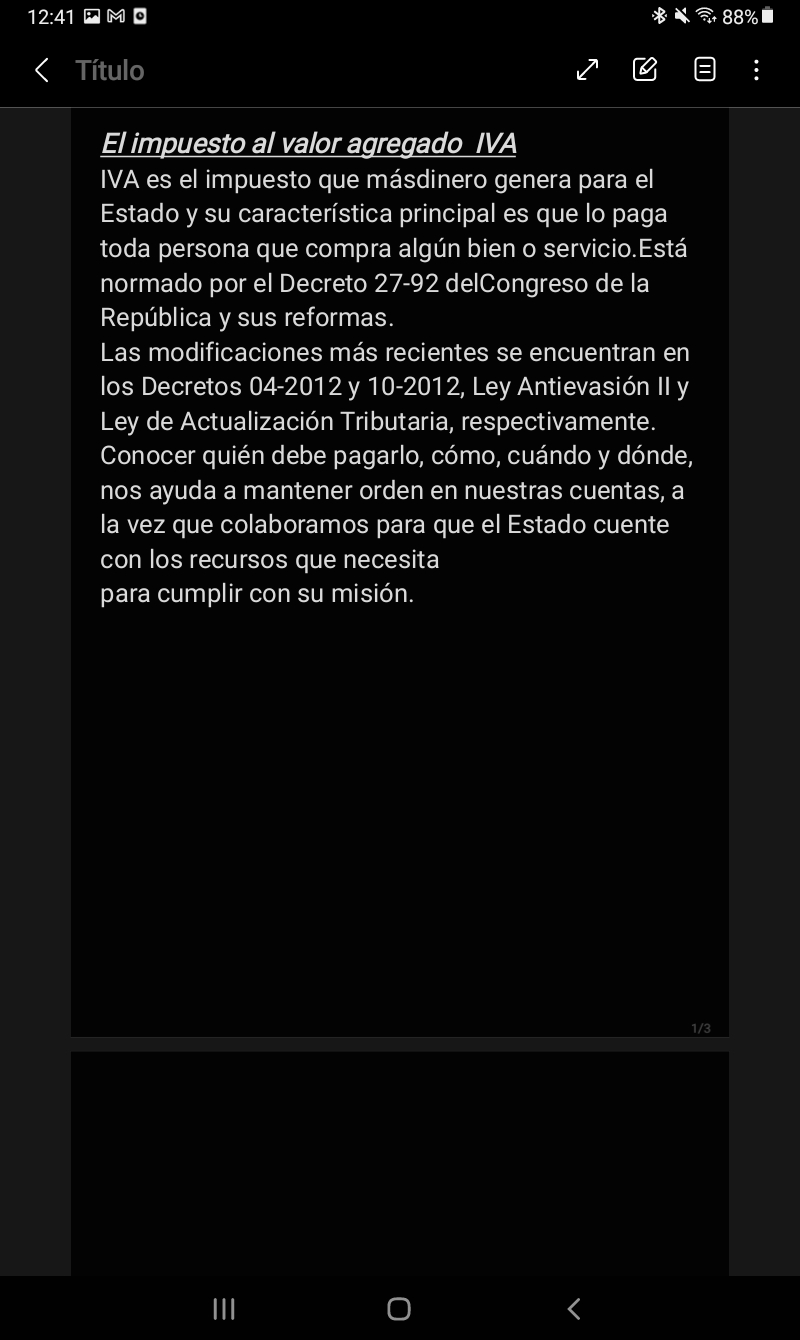Tap the Título field to name the note
800x1340 pixels.
pos(110,70)
